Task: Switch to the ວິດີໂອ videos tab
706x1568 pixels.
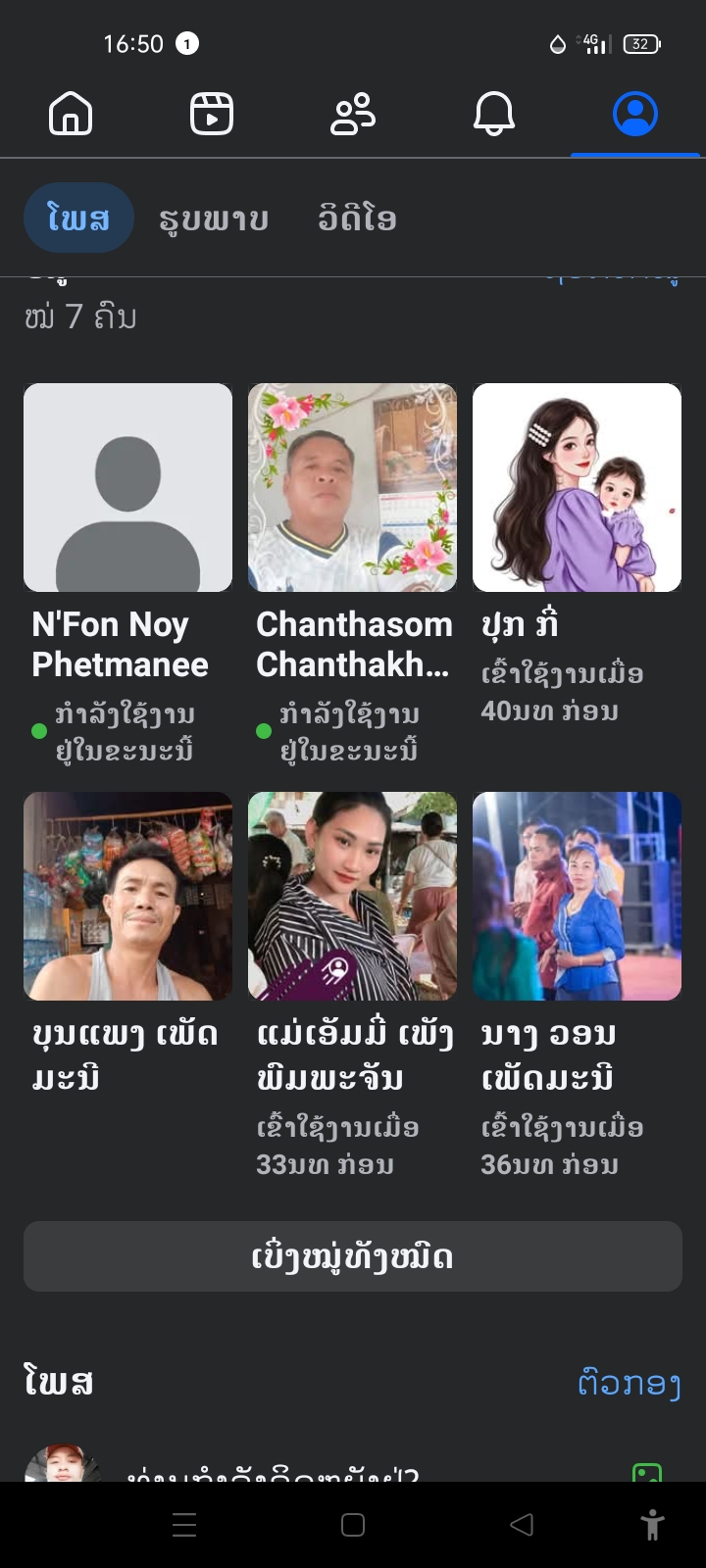Action: [x=357, y=218]
